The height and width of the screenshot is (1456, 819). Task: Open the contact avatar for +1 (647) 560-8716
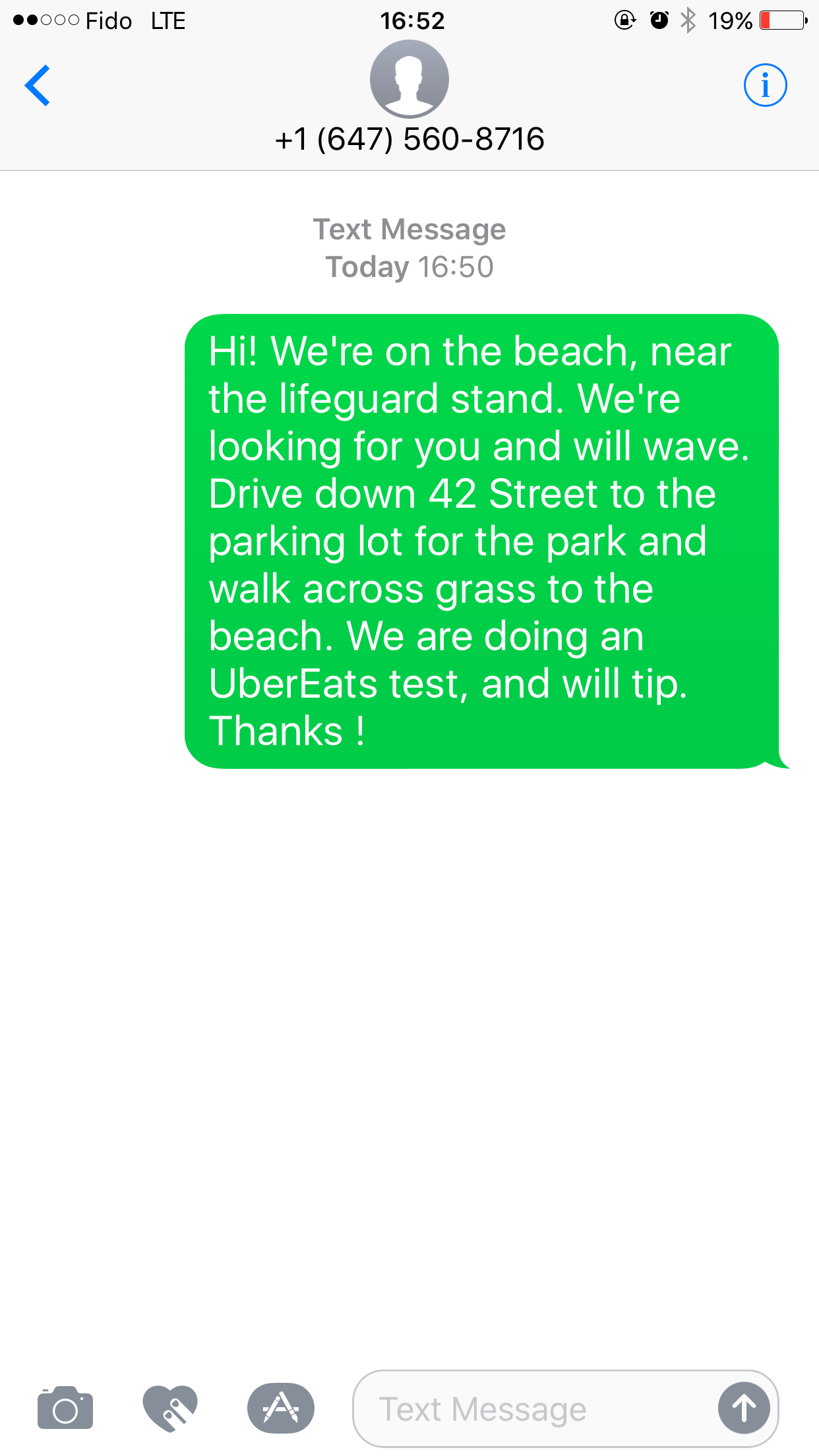(x=409, y=79)
